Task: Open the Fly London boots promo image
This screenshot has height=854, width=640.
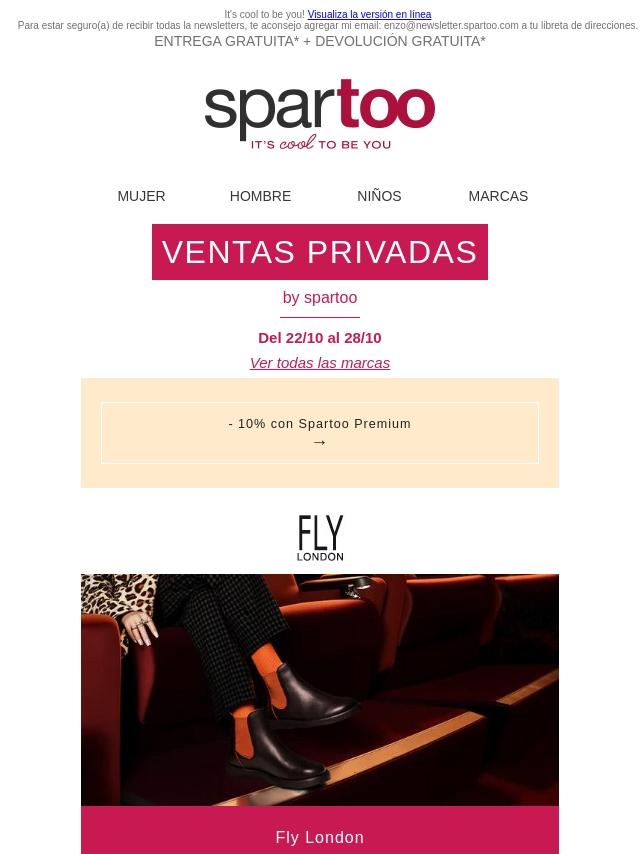Action: [x=320, y=689]
